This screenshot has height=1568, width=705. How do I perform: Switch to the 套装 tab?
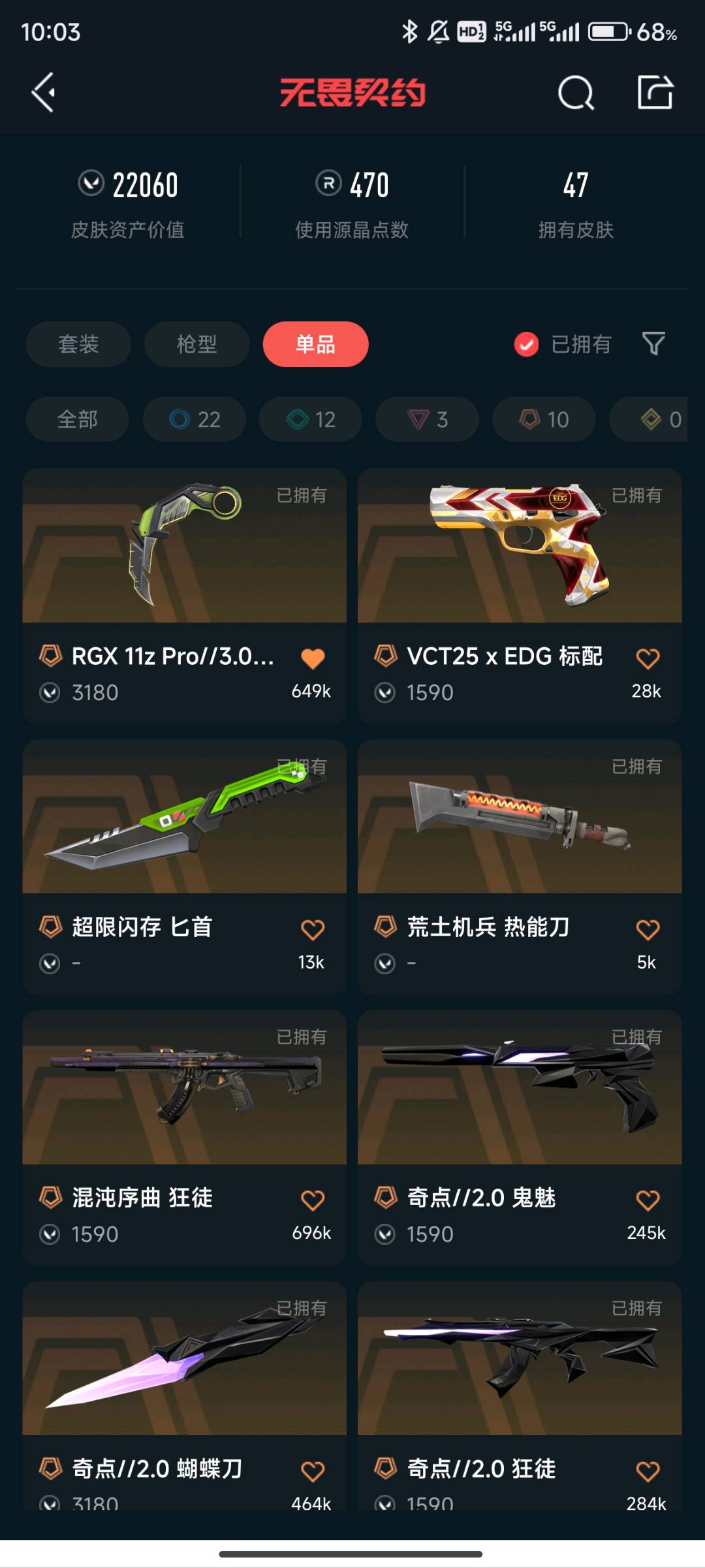[x=78, y=344]
